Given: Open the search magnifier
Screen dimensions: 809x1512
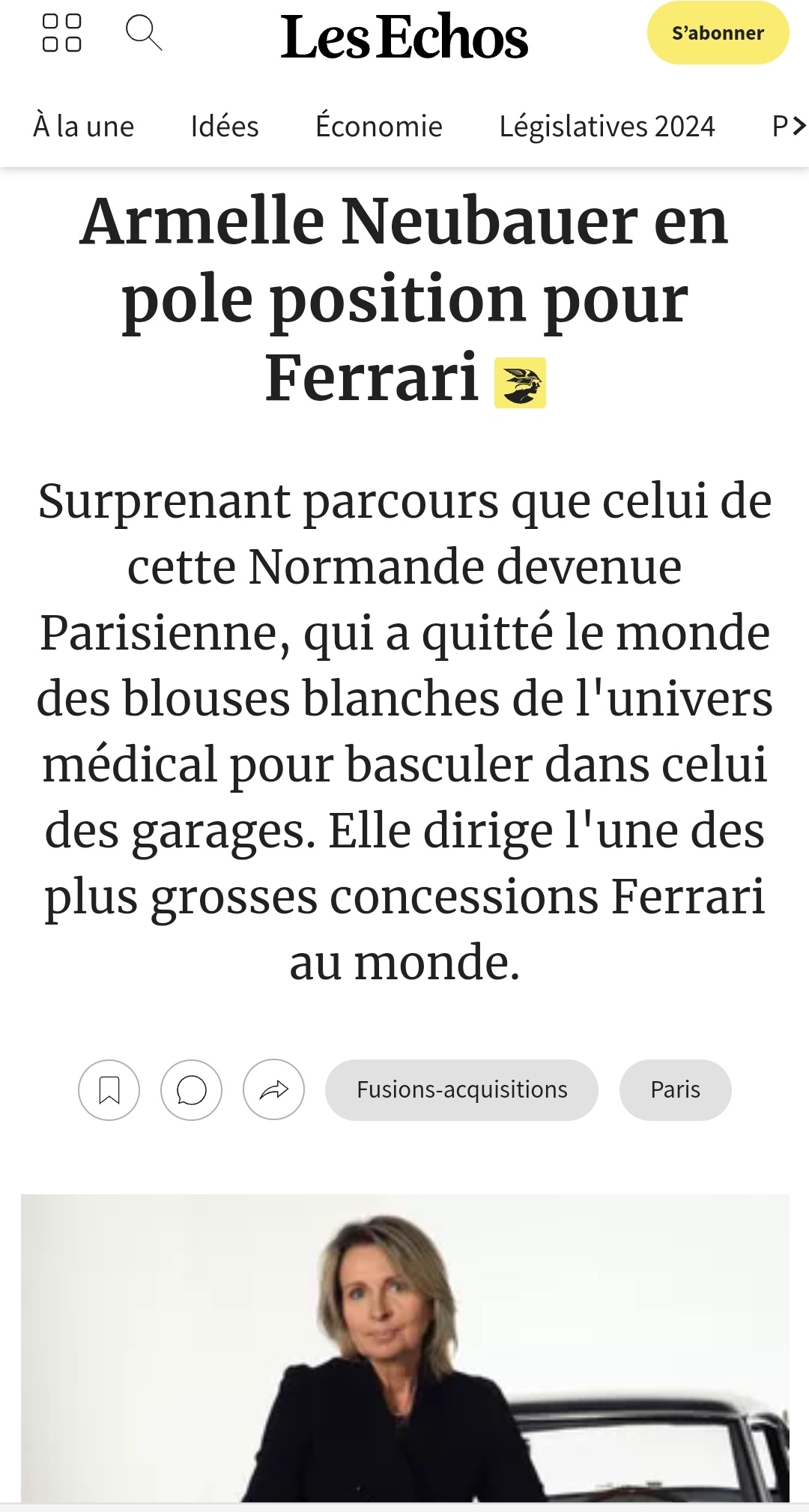Looking at the screenshot, I should tap(143, 33).
